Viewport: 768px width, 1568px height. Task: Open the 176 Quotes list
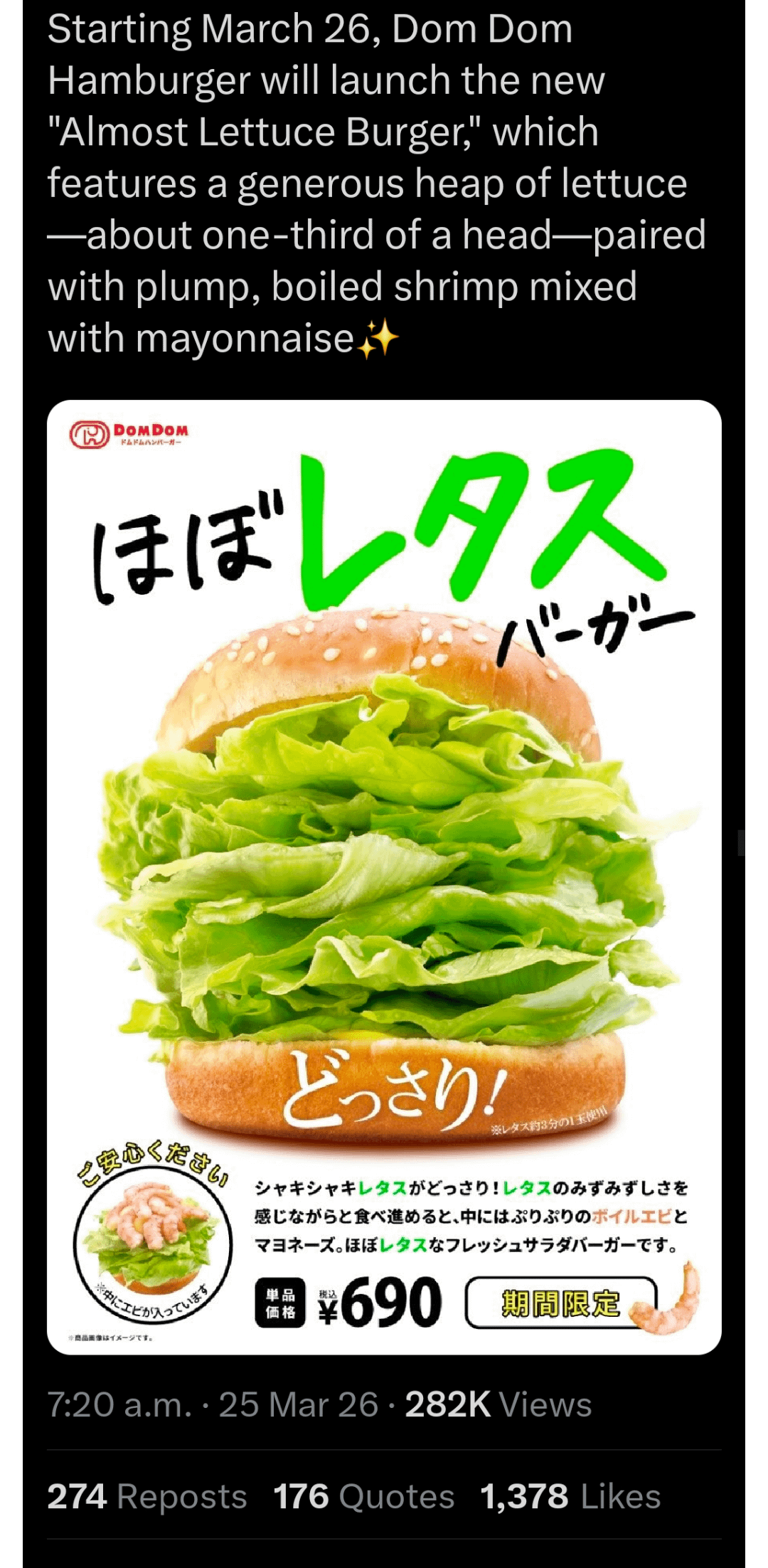click(x=364, y=1496)
